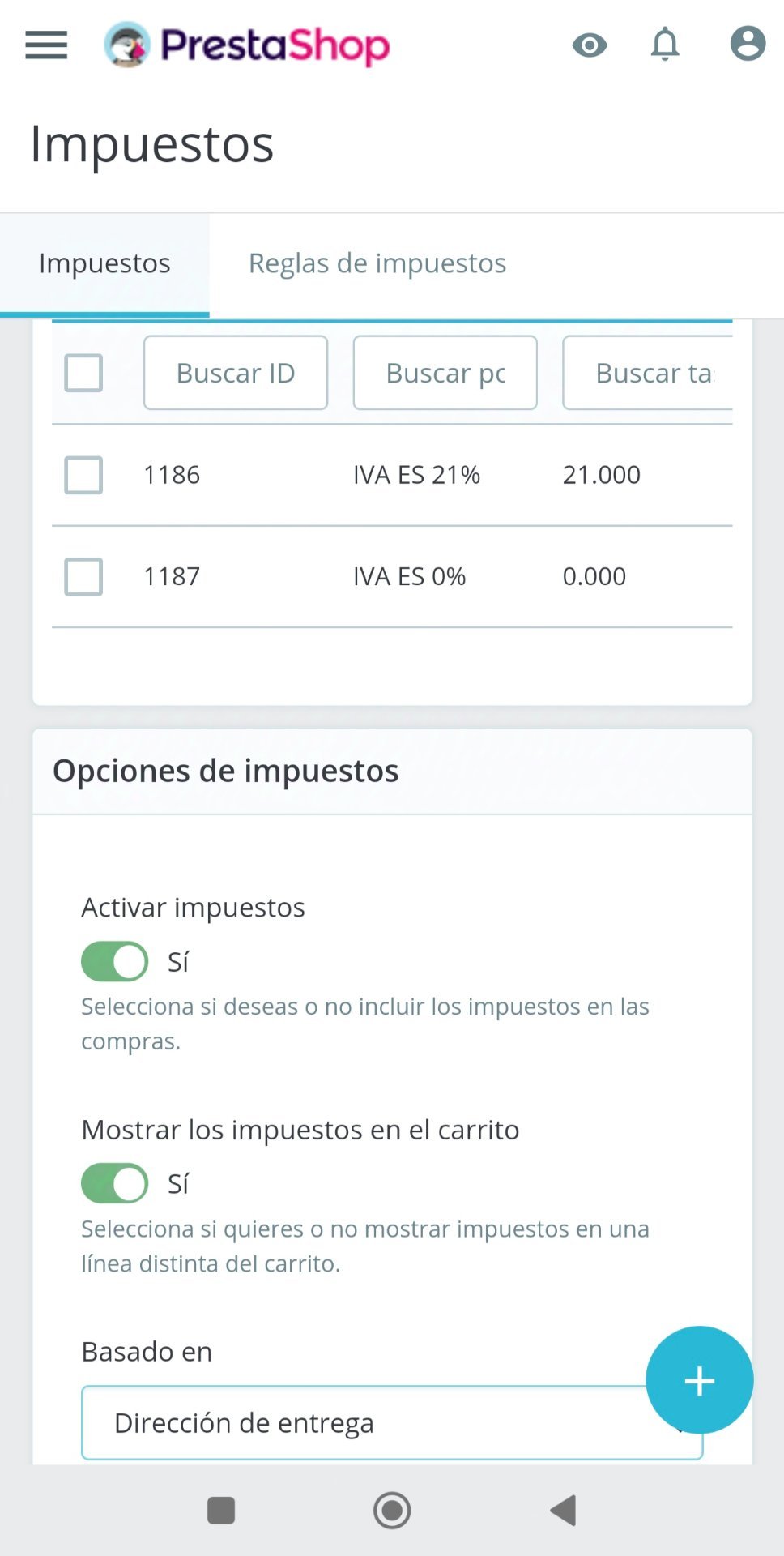Toggle Mostrar los impuestos en el carrito
The width and height of the screenshot is (784, 1556).
(x=115, y=1184)
